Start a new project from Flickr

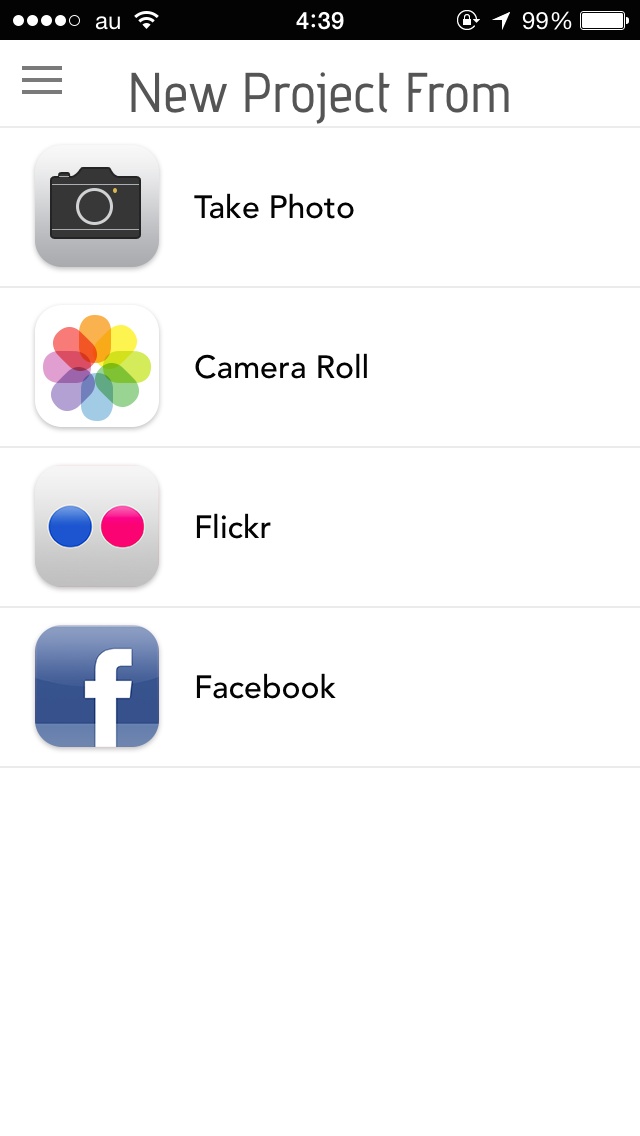click(232, 528)
